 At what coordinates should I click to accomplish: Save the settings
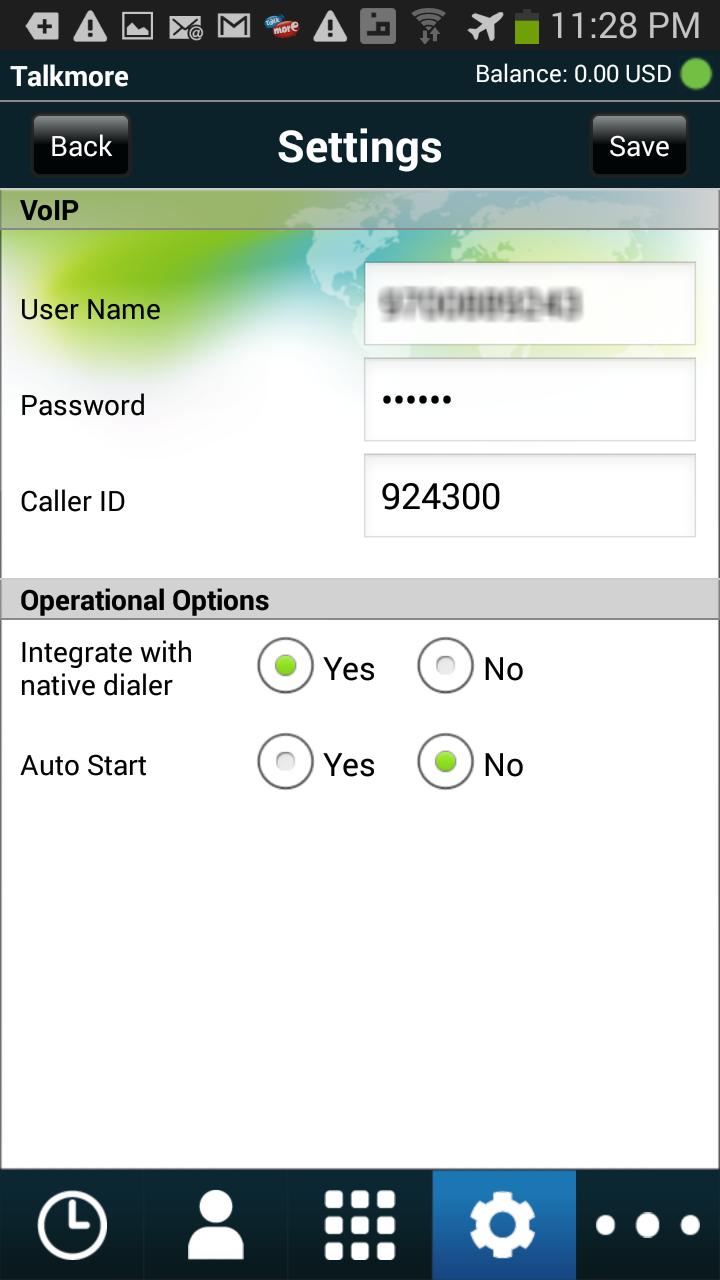click(x=639, y=145)
